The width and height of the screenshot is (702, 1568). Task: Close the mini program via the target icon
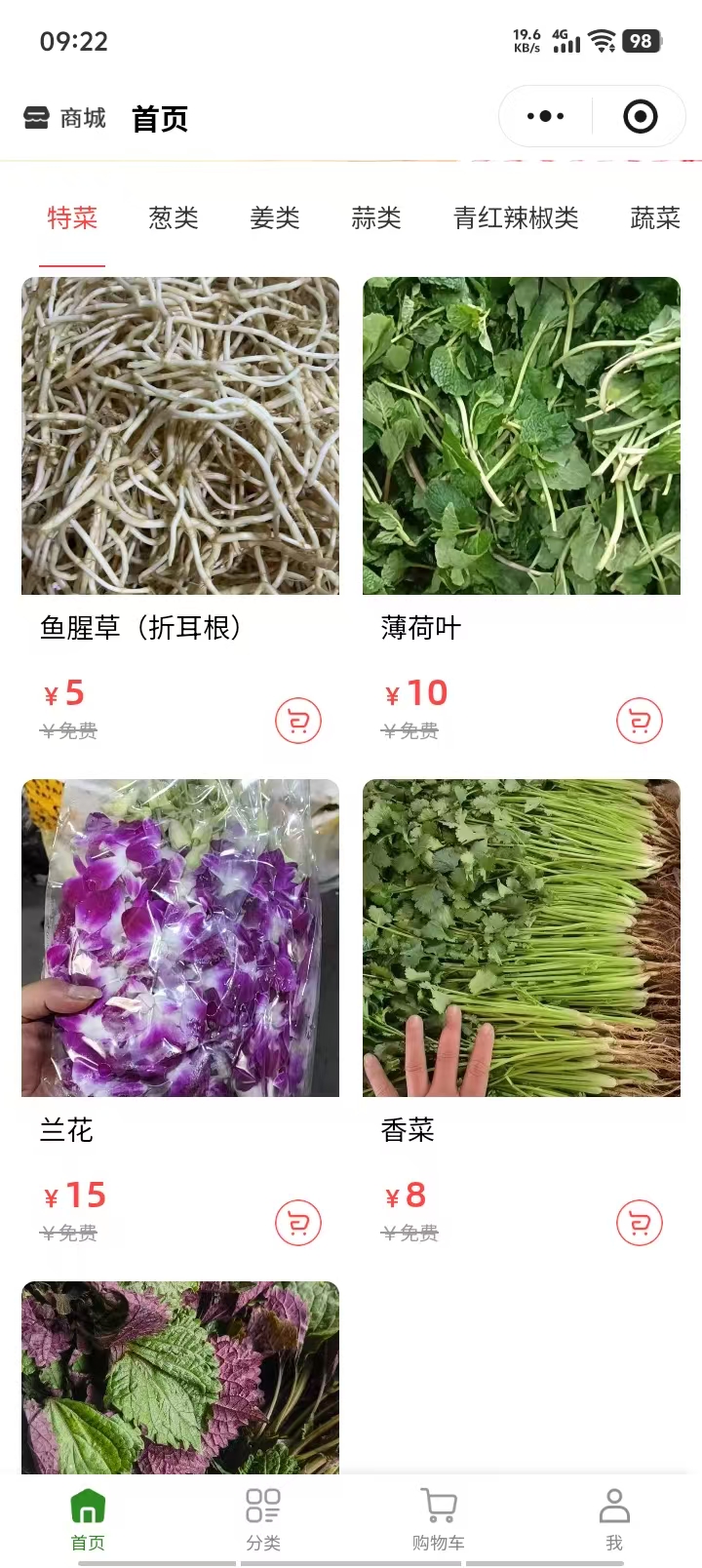(x=640, y=117)
